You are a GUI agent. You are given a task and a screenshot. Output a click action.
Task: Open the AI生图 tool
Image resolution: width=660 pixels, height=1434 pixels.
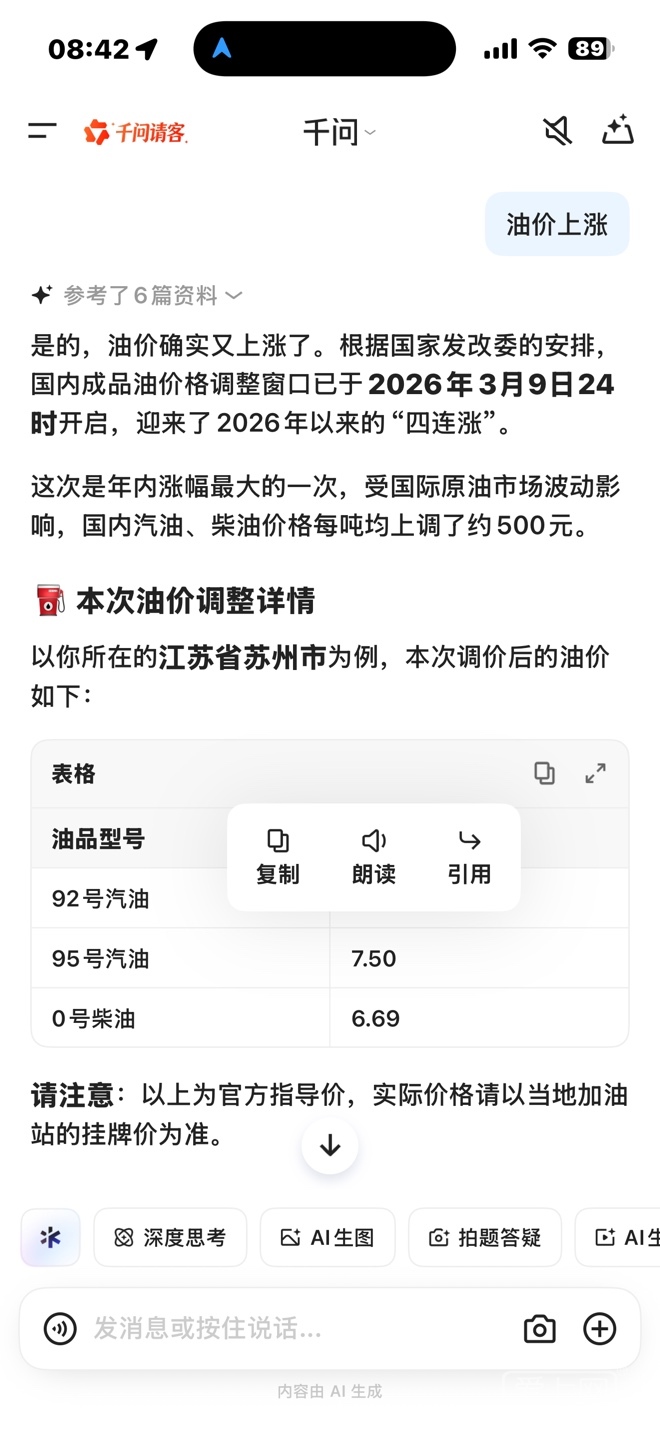coord(328,1238)
